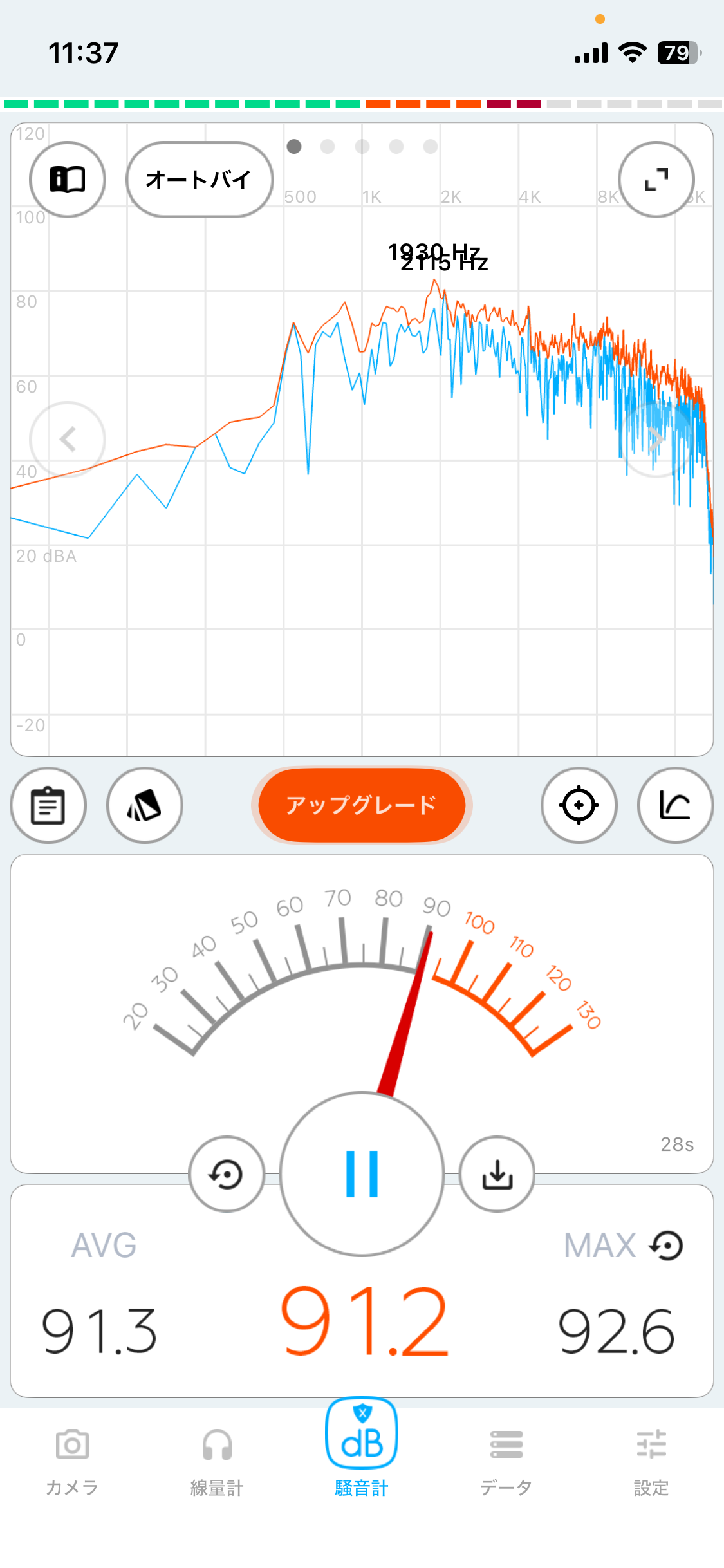The image size is (724, 1568).
Task: Go to the previous chart view
Action: point(68,440)
